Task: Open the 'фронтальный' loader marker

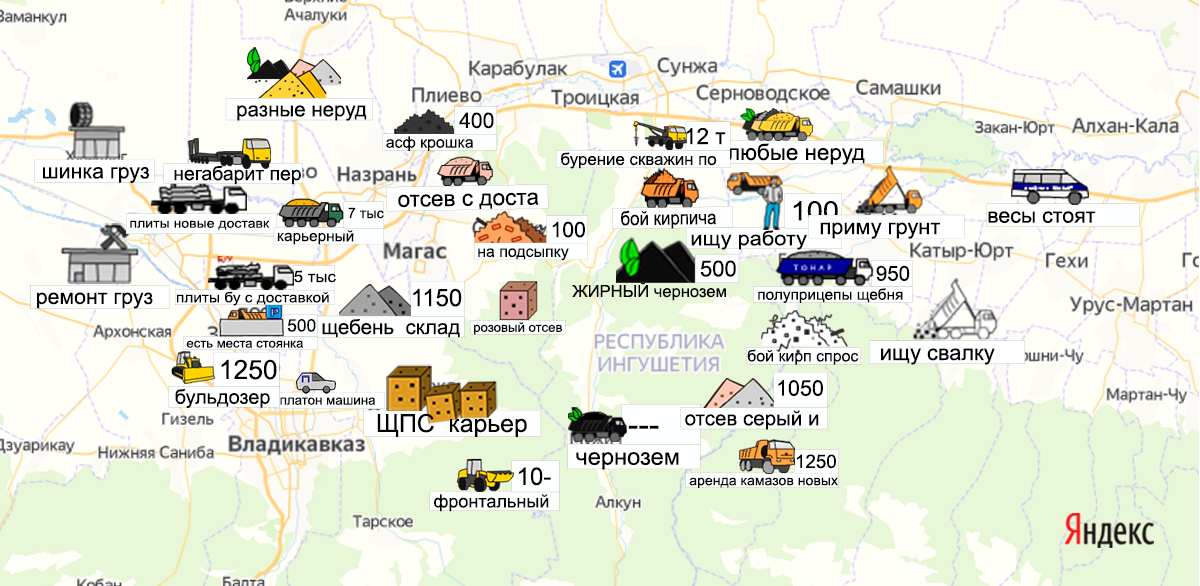Action: tap(484, 474)
